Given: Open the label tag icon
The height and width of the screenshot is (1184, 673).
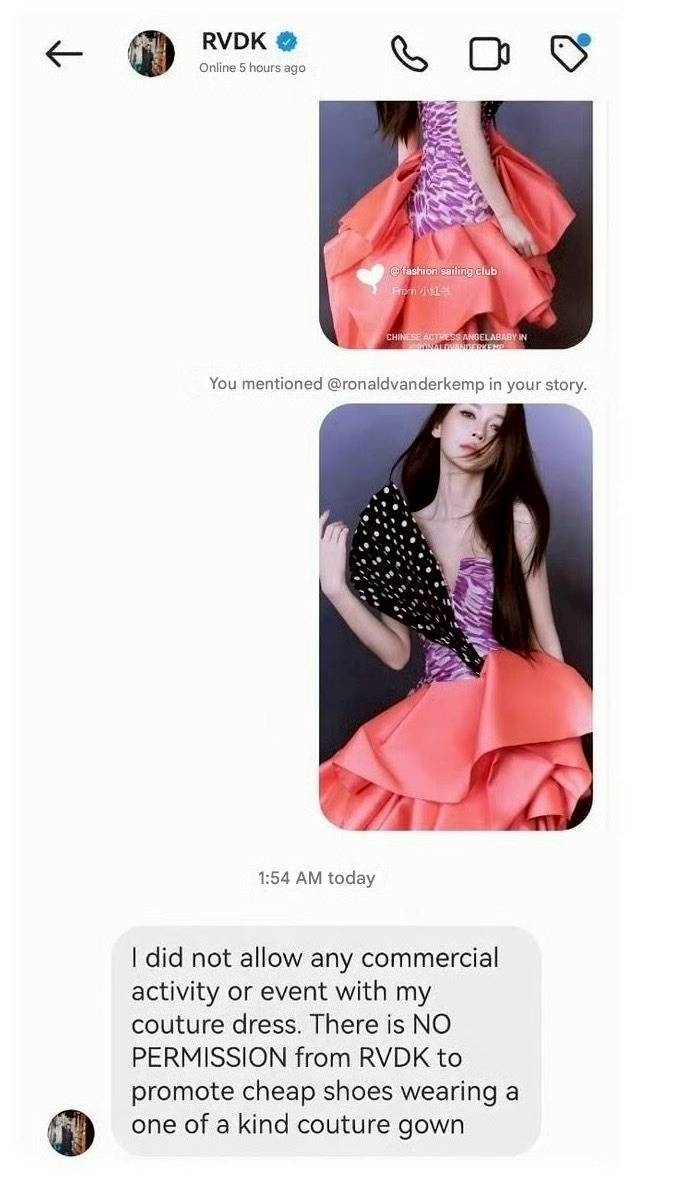Looking at the screenshot, I should pyautogui.click(x=569, y=54).
